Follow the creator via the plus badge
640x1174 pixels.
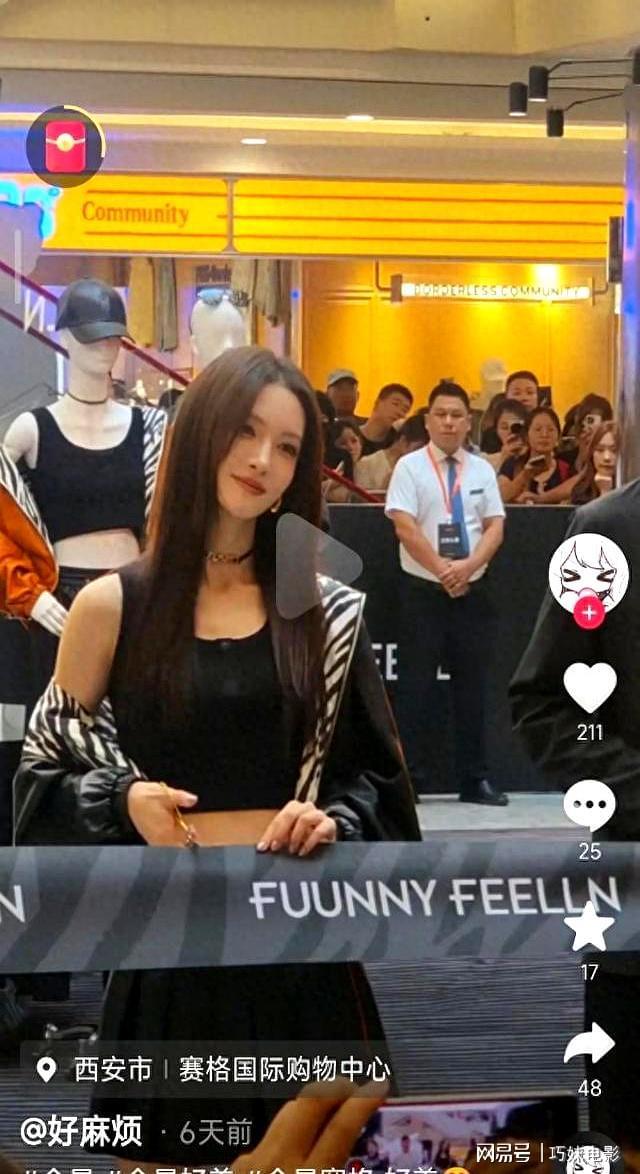tap(588, 612)
